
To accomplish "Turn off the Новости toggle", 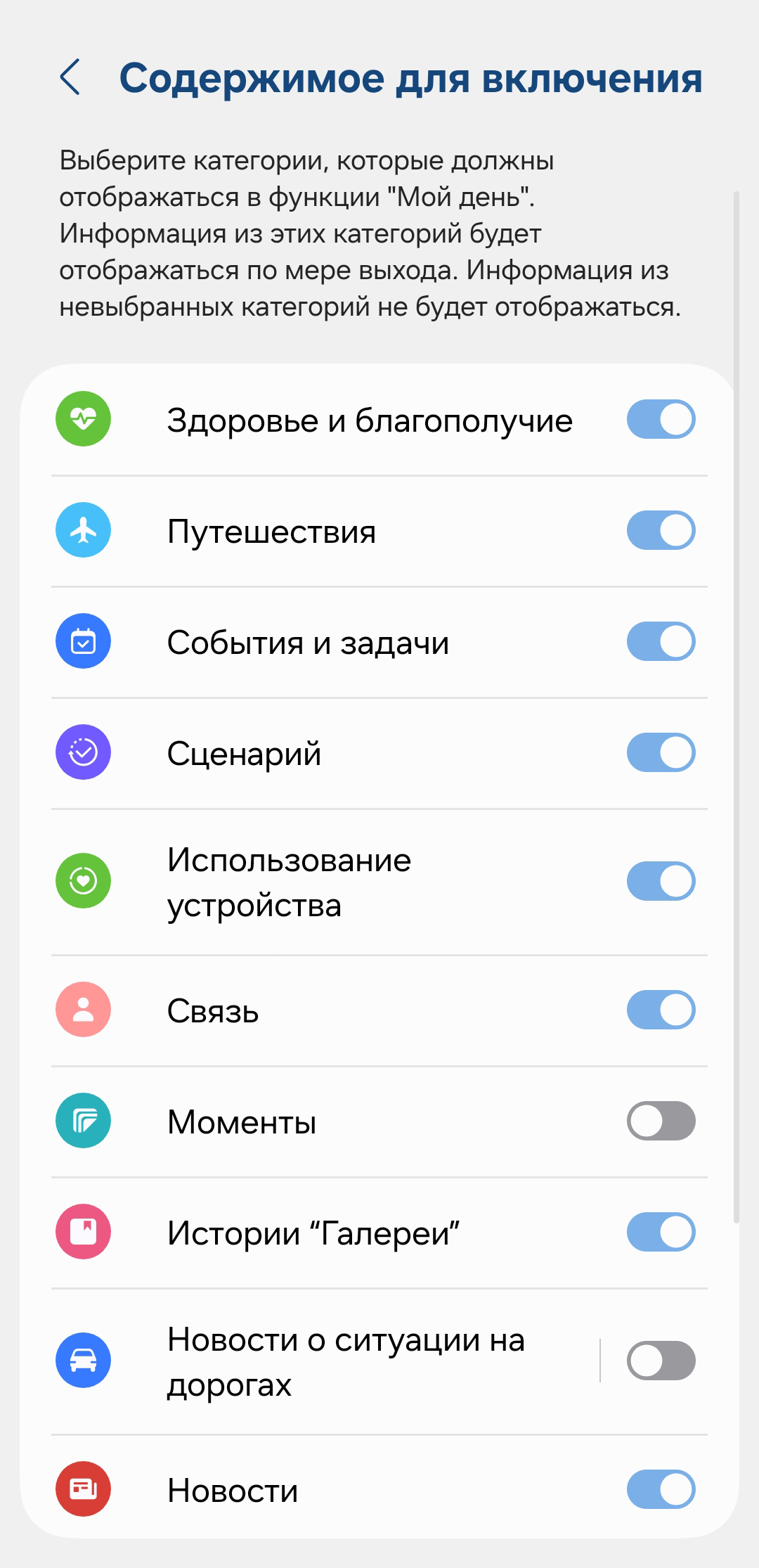I will [x=661, y=1489].
